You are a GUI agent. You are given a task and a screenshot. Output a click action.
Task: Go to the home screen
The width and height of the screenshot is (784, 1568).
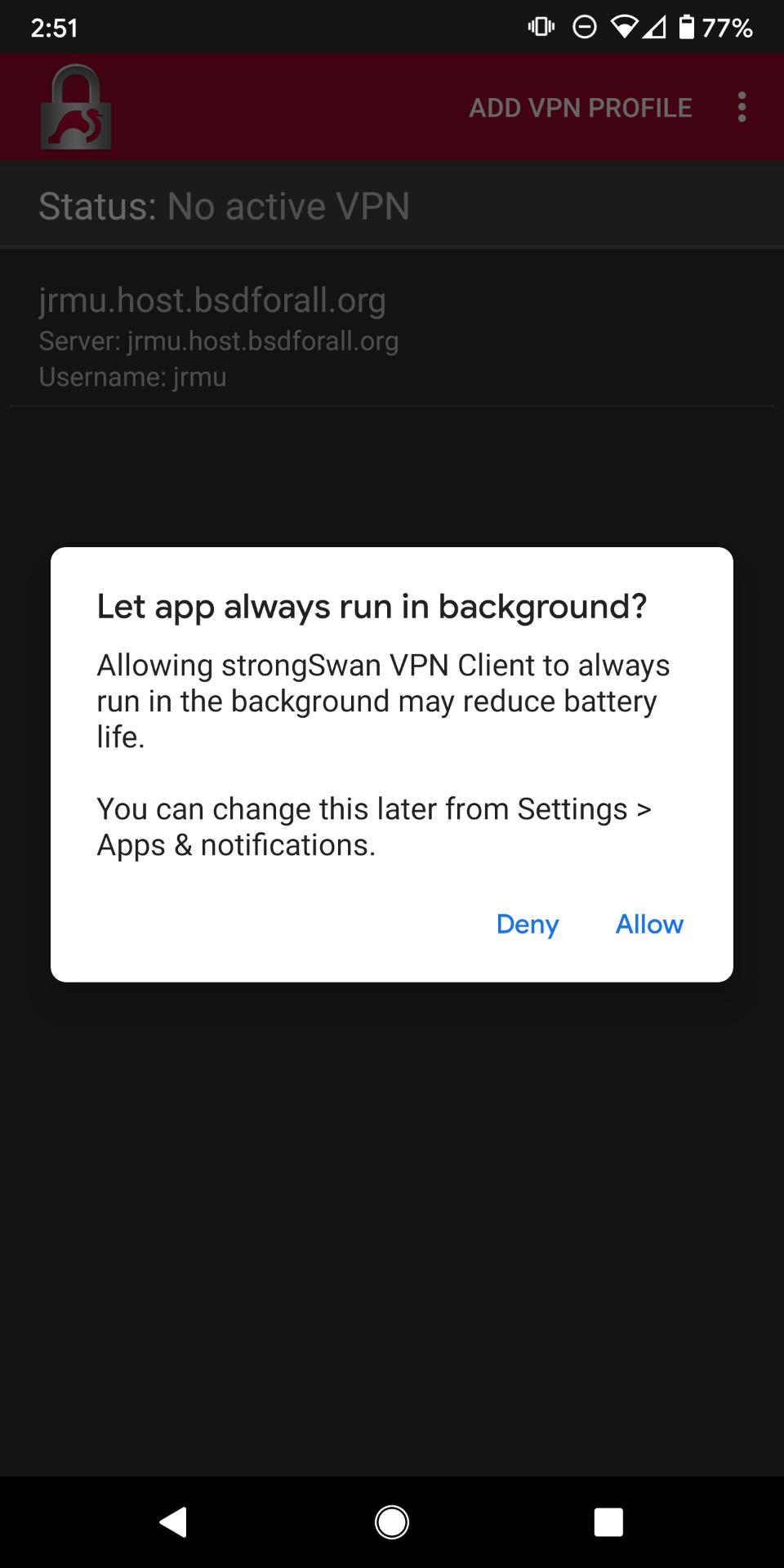coord(392,1522)
